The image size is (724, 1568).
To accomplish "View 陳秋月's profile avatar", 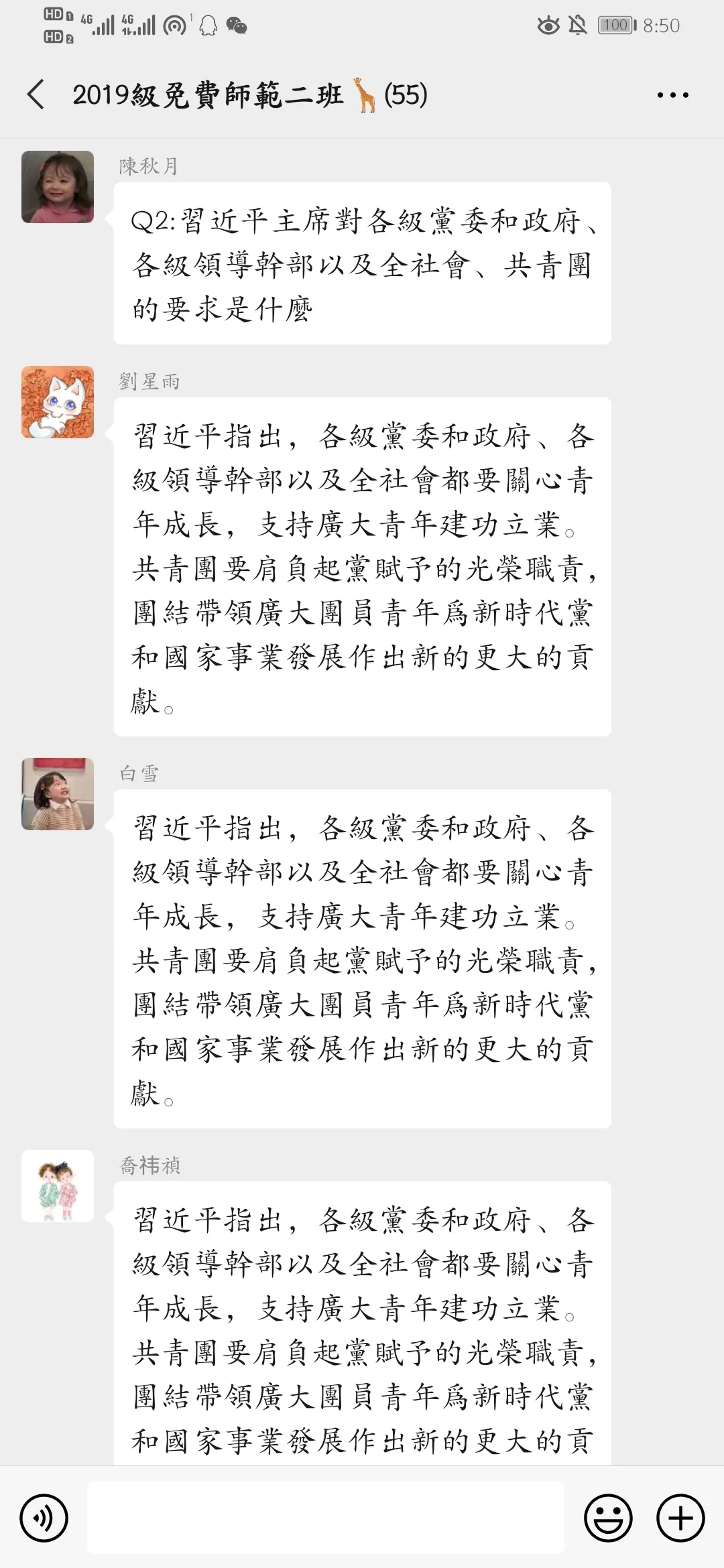I will (58, 187).
